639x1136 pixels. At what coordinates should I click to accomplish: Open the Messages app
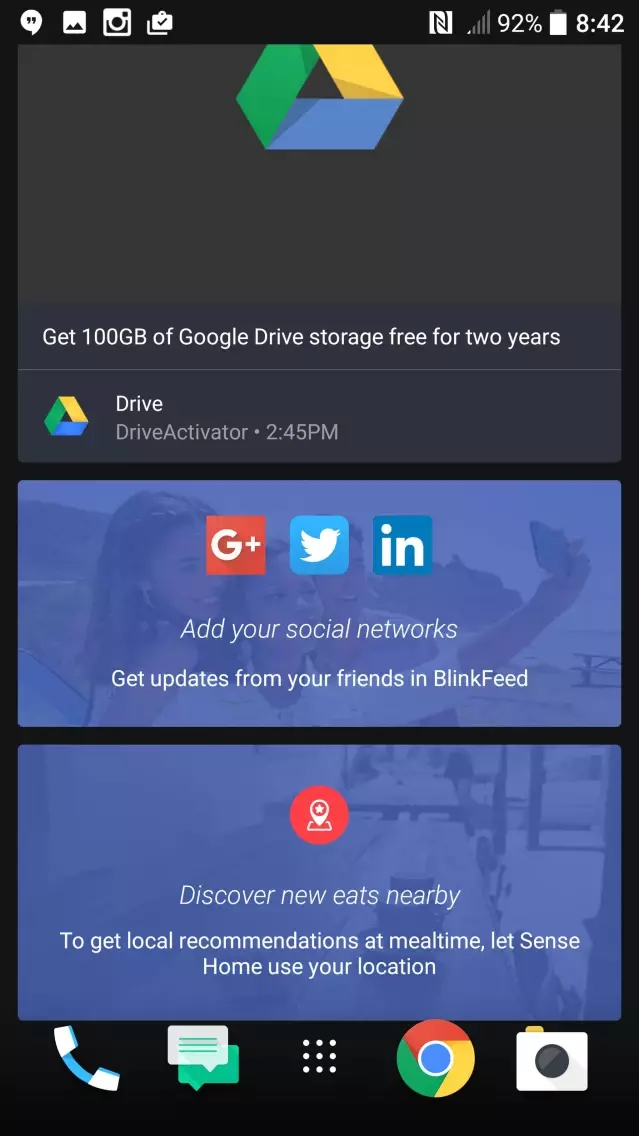[x=203, y=1058]
